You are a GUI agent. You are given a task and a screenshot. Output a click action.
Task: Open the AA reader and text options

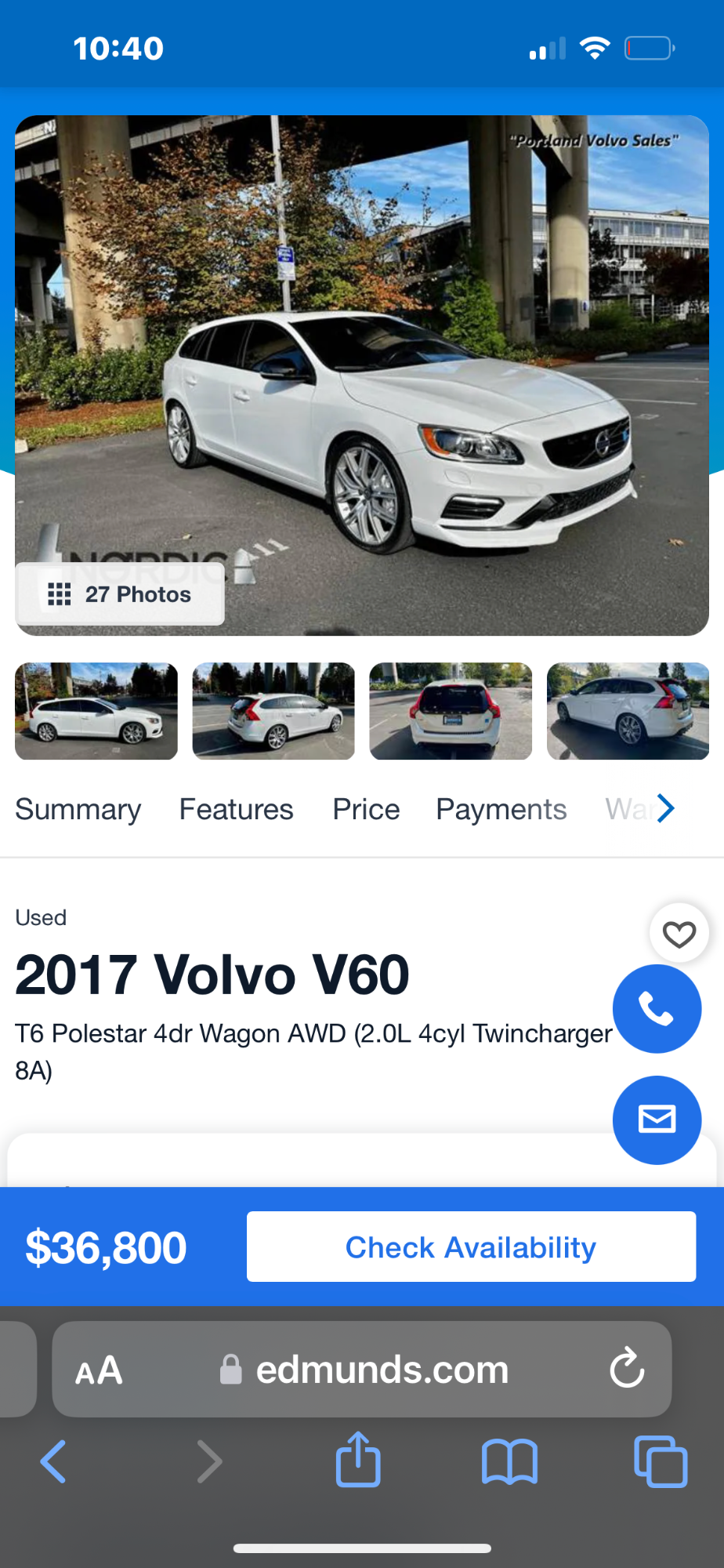pos(99,1370)
